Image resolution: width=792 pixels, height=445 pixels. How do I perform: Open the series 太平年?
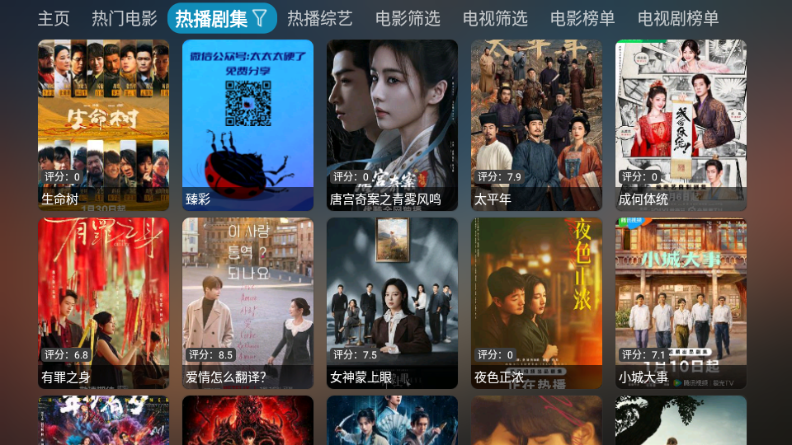point(536,124)
